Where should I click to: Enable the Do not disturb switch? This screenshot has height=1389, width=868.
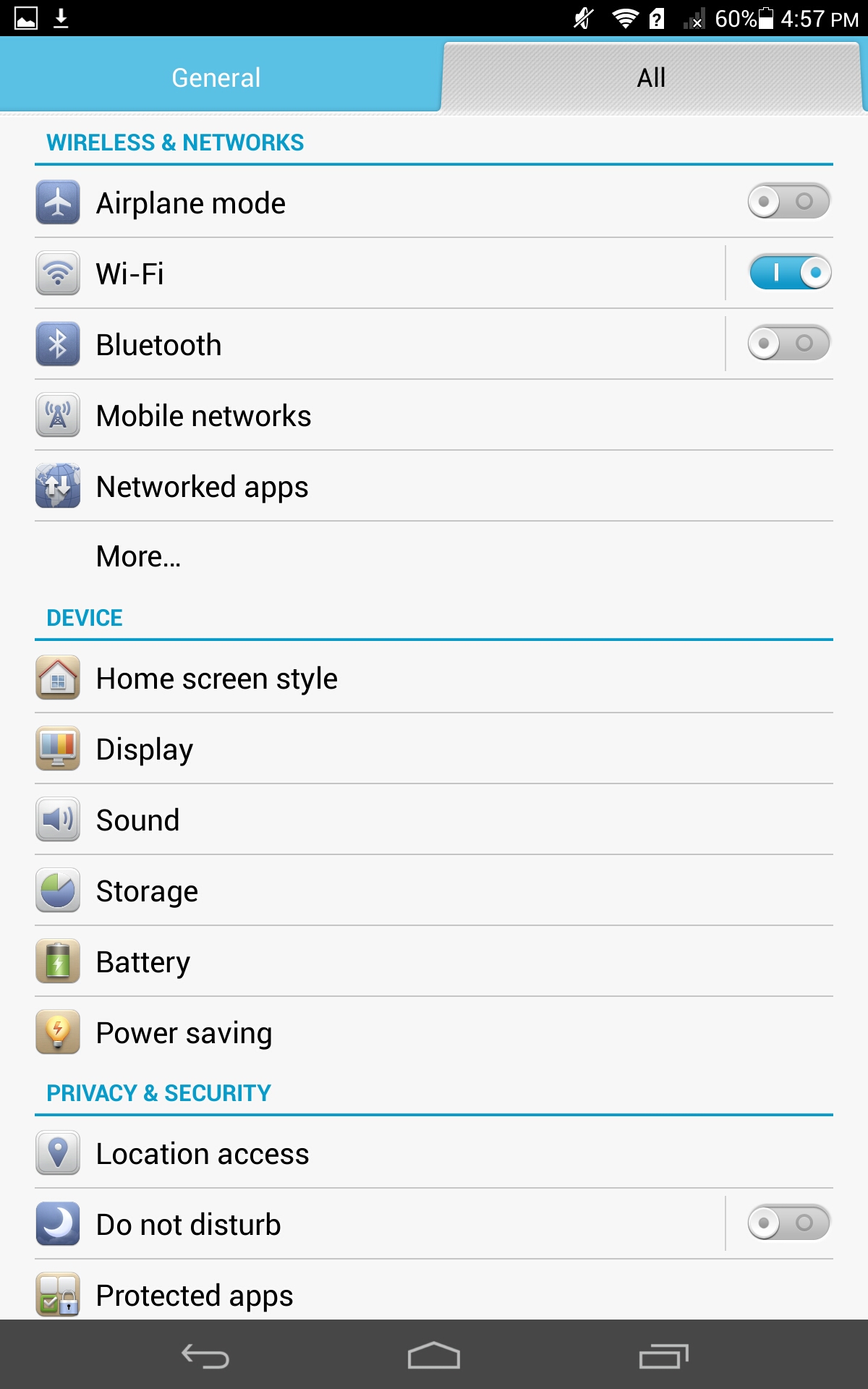point(788,1223)
